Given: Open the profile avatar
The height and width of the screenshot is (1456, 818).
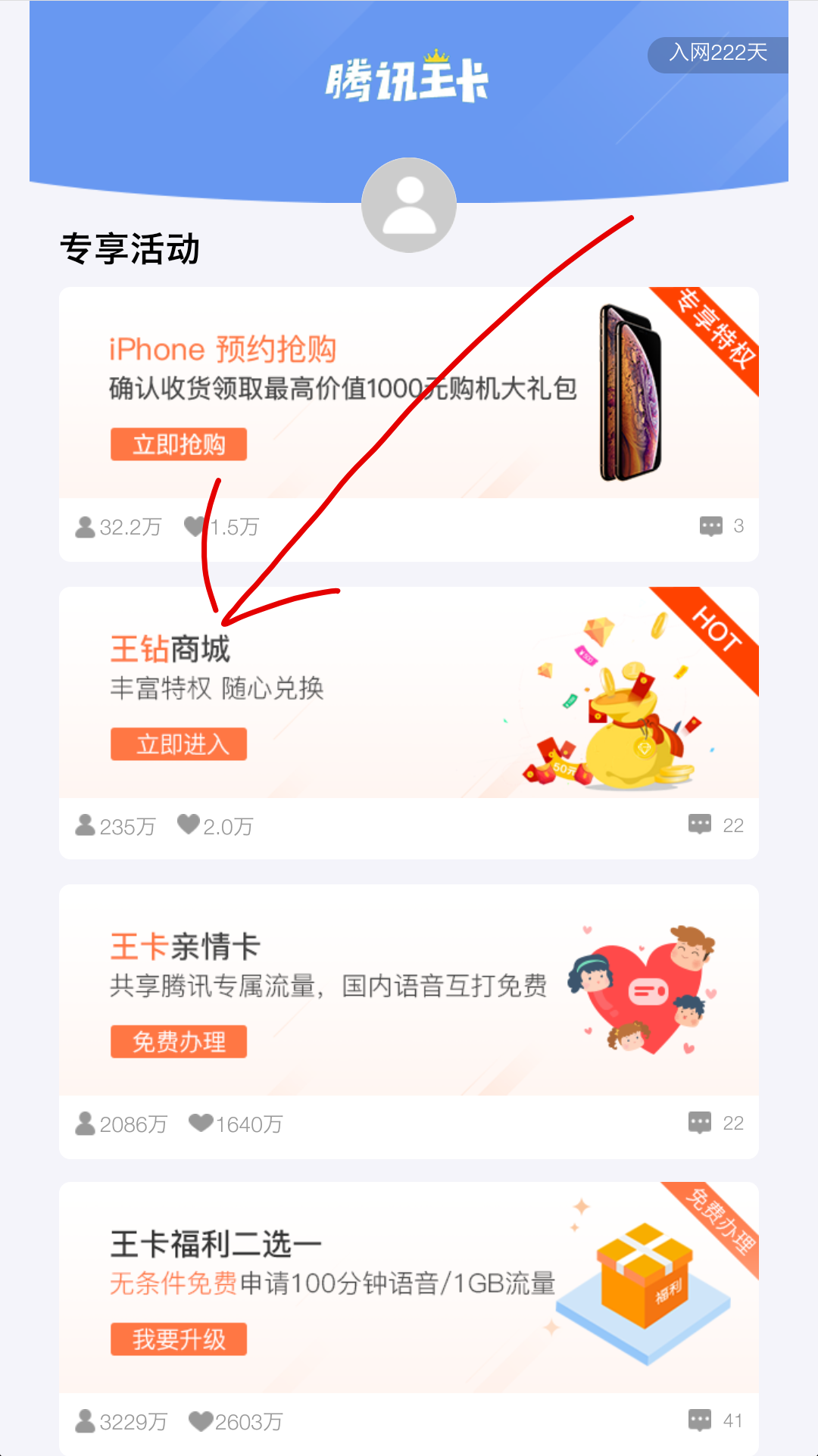Looking at the screenshot, I should [409, 205].
